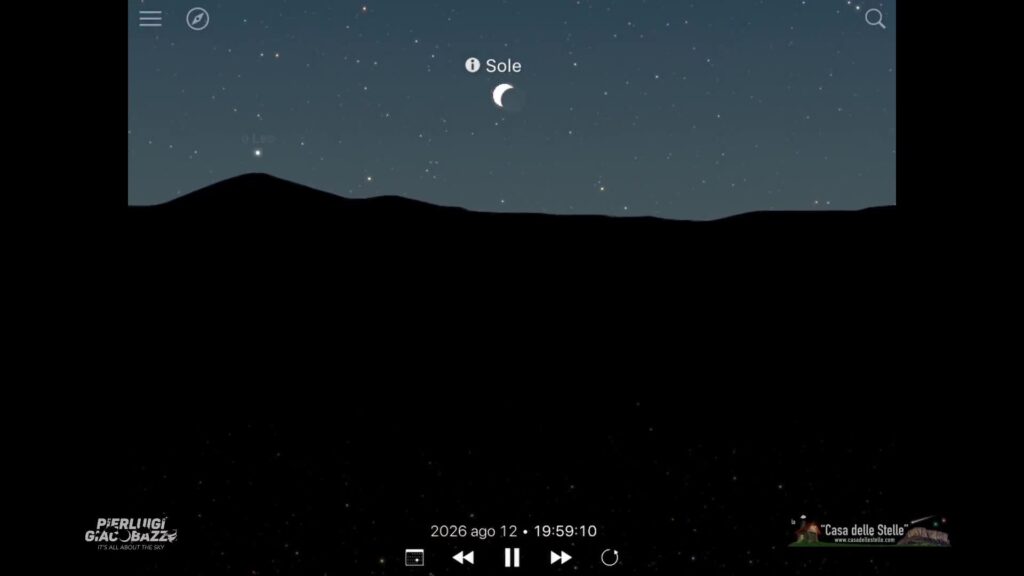The image size is (1024, 576).
Task: Fast forward the time simulation
Action: (561, 557)
